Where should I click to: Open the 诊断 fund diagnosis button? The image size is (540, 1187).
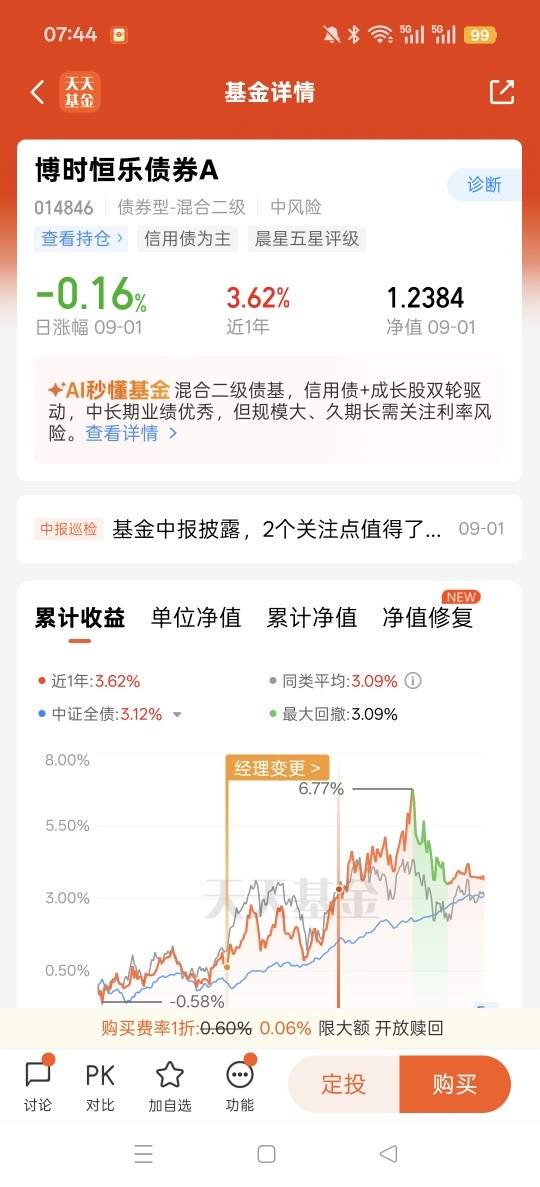tap(484, 185)
